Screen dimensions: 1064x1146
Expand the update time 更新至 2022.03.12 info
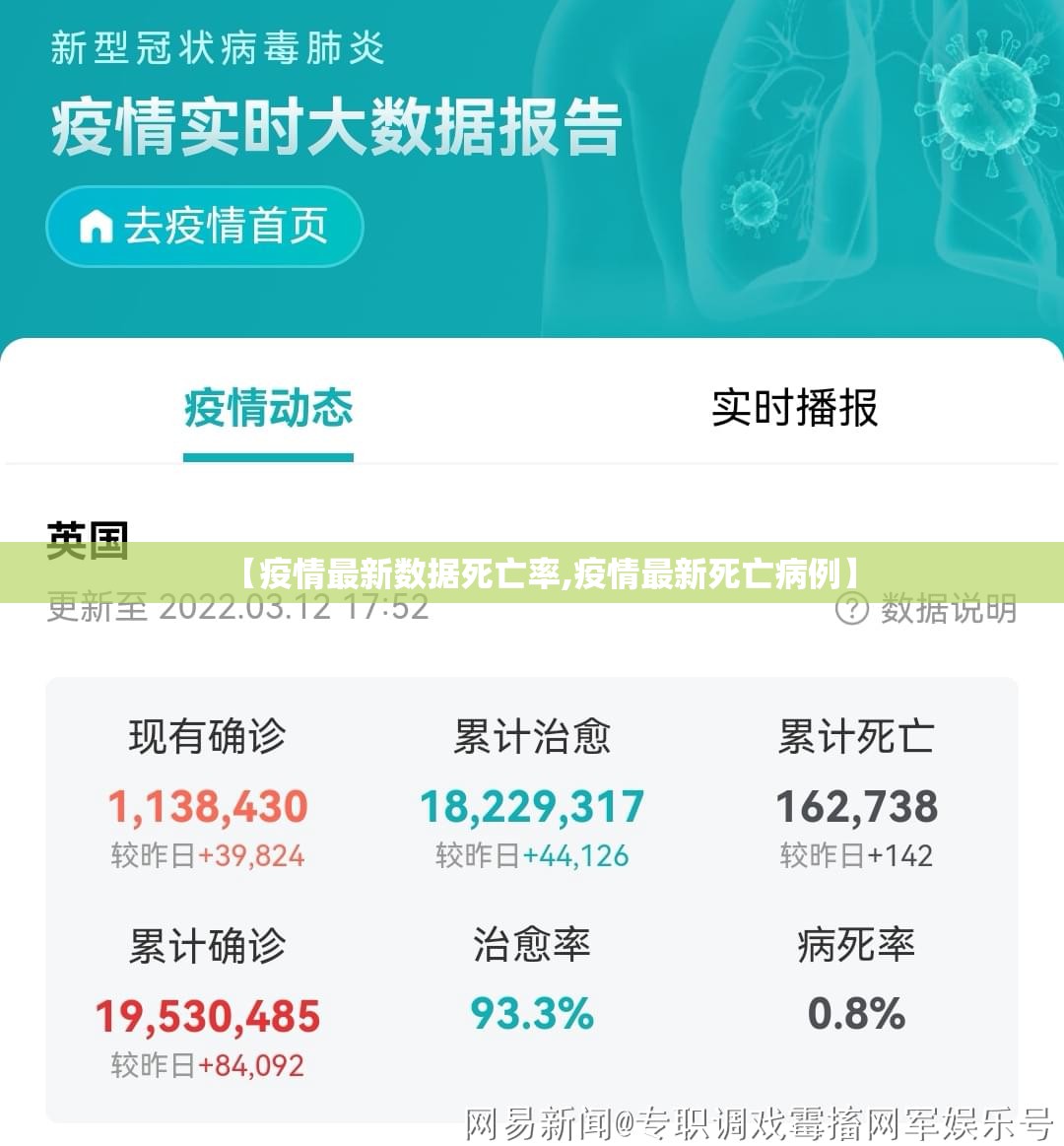238,612
